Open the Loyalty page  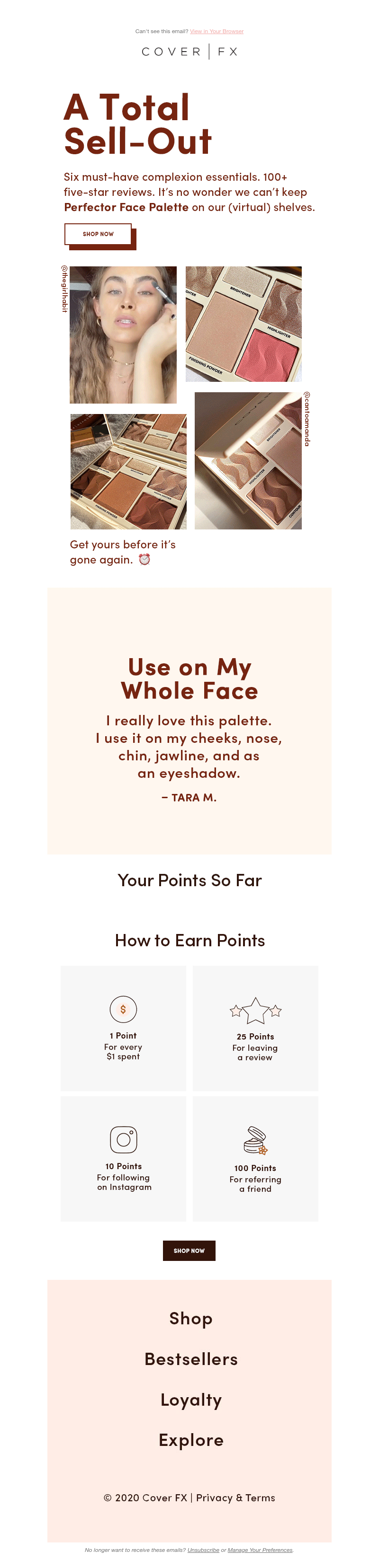pyautogui.click(x=191, y=1400)
